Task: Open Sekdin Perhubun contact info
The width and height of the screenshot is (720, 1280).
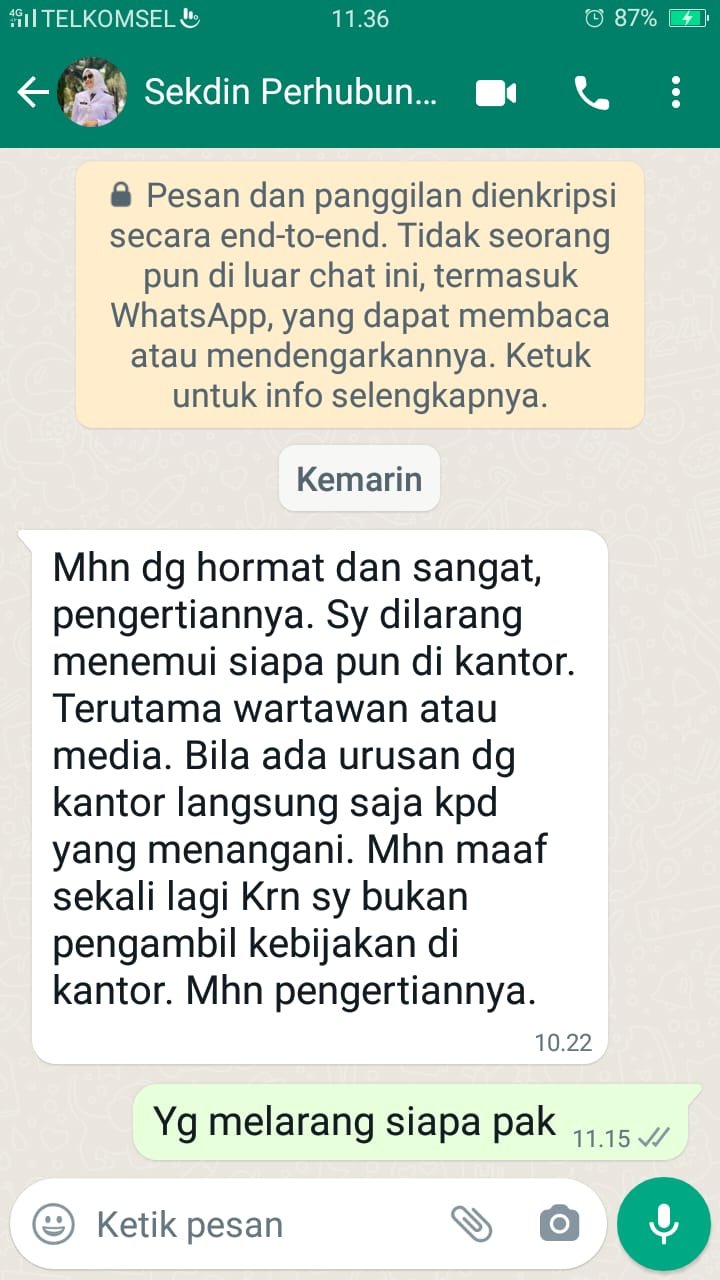Action: pos(290,93)
